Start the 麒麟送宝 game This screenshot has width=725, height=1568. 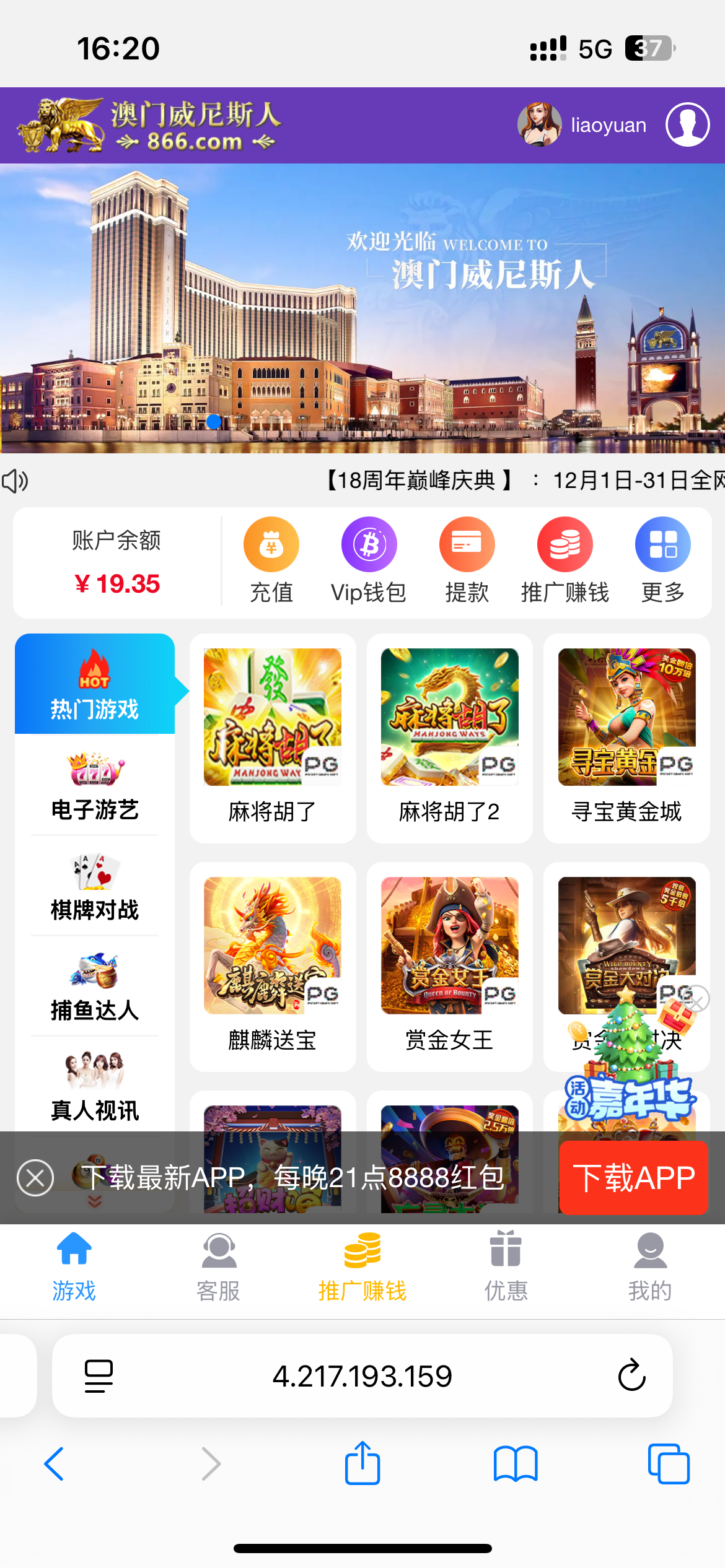click(273, 965)
